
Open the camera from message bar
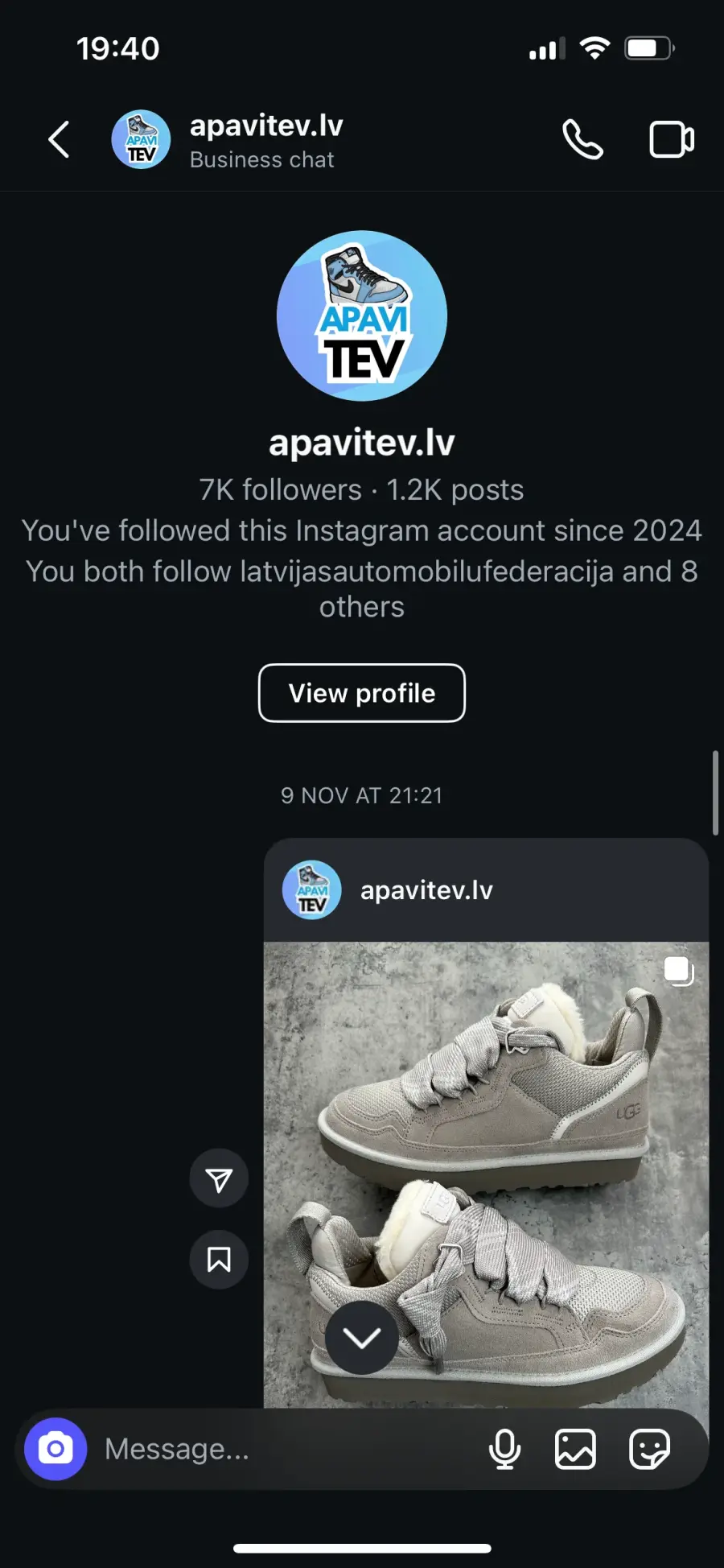tap(56, 1449)
